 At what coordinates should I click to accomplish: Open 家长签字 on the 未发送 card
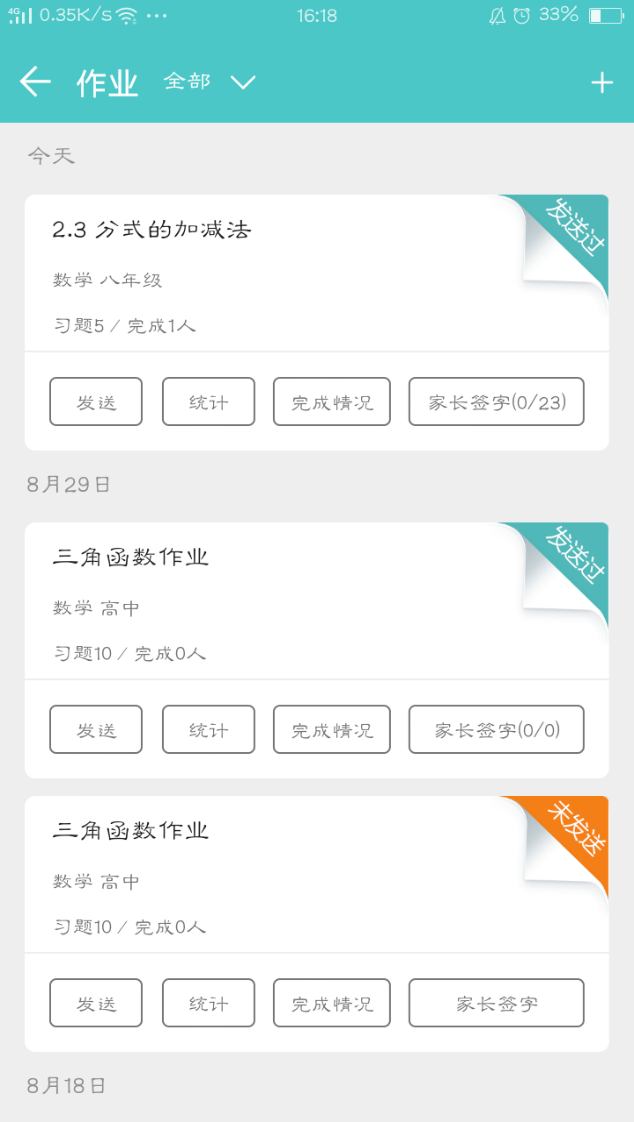pyautogui.click(x=497, y=1003)
